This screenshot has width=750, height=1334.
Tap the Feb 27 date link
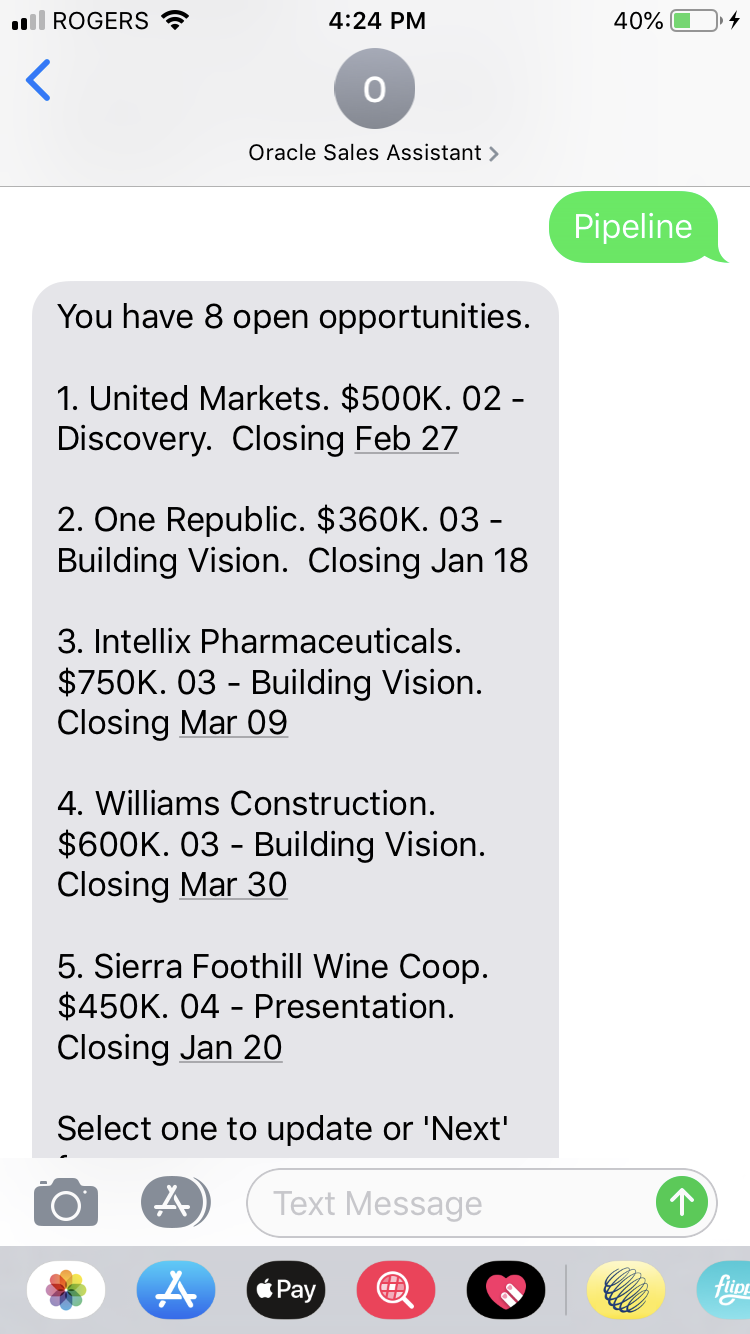pos(407,439)
